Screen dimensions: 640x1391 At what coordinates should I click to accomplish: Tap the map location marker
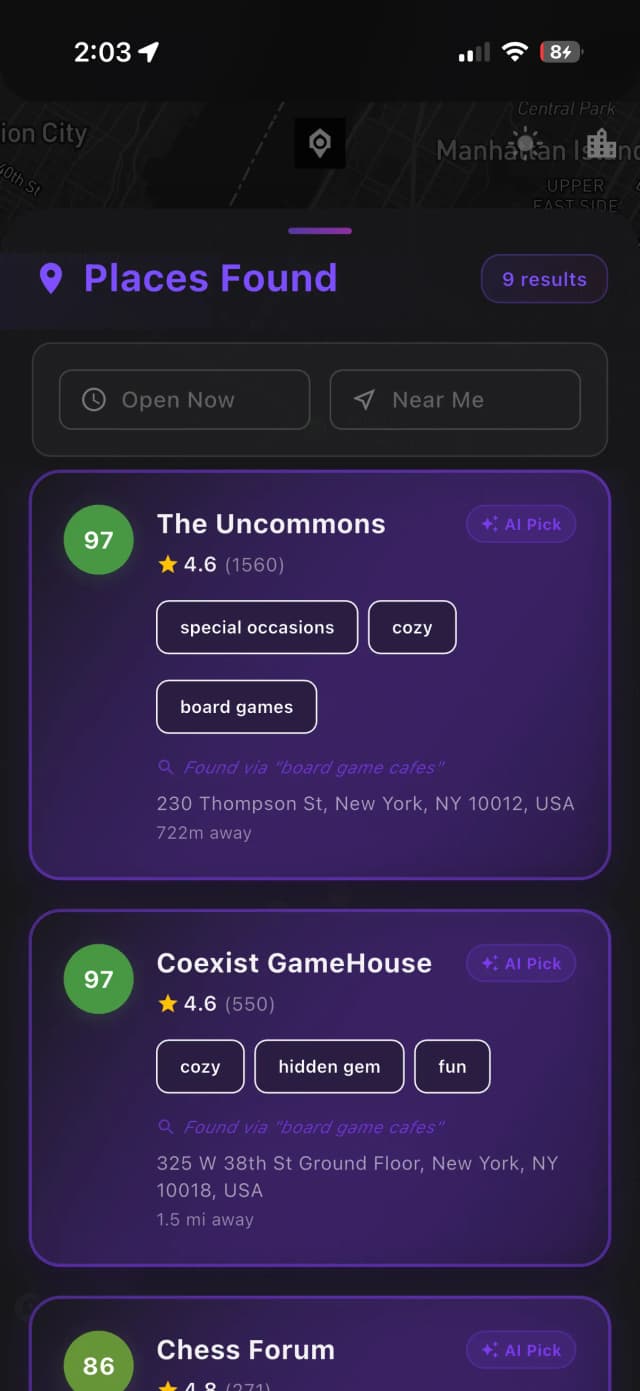coord(320,143)
